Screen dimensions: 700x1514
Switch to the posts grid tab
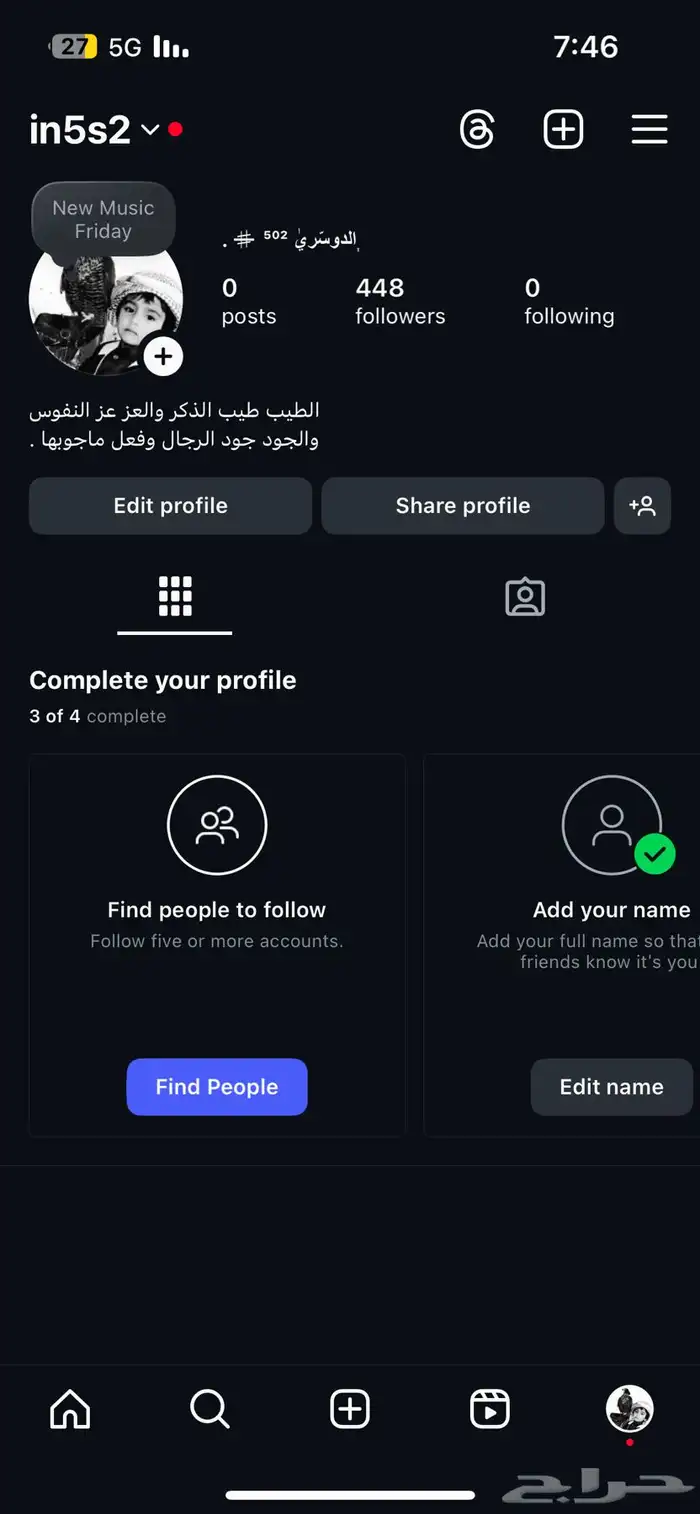(x=175, y=597)
